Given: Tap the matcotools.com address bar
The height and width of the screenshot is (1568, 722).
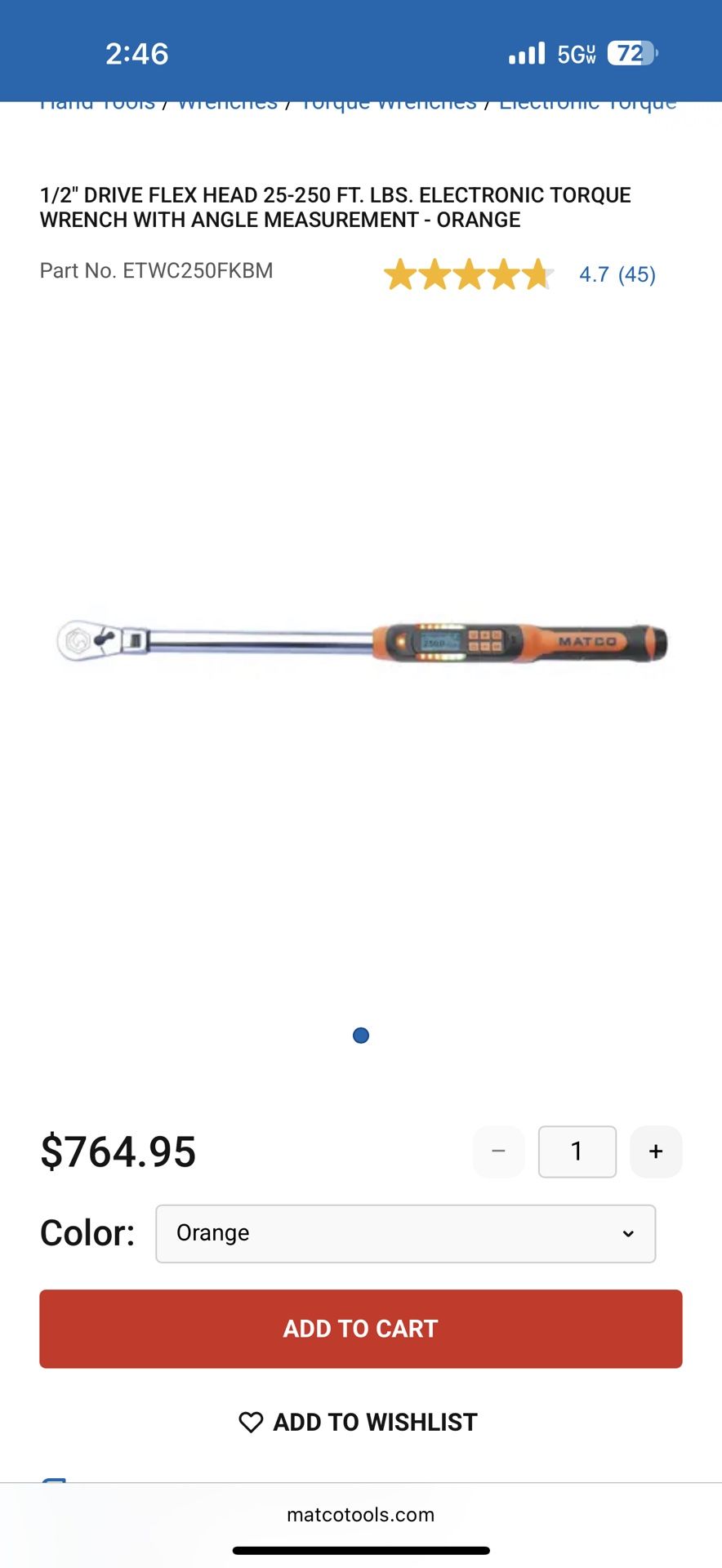Looking at the screenshot, I should click(x=360, y=1515).
